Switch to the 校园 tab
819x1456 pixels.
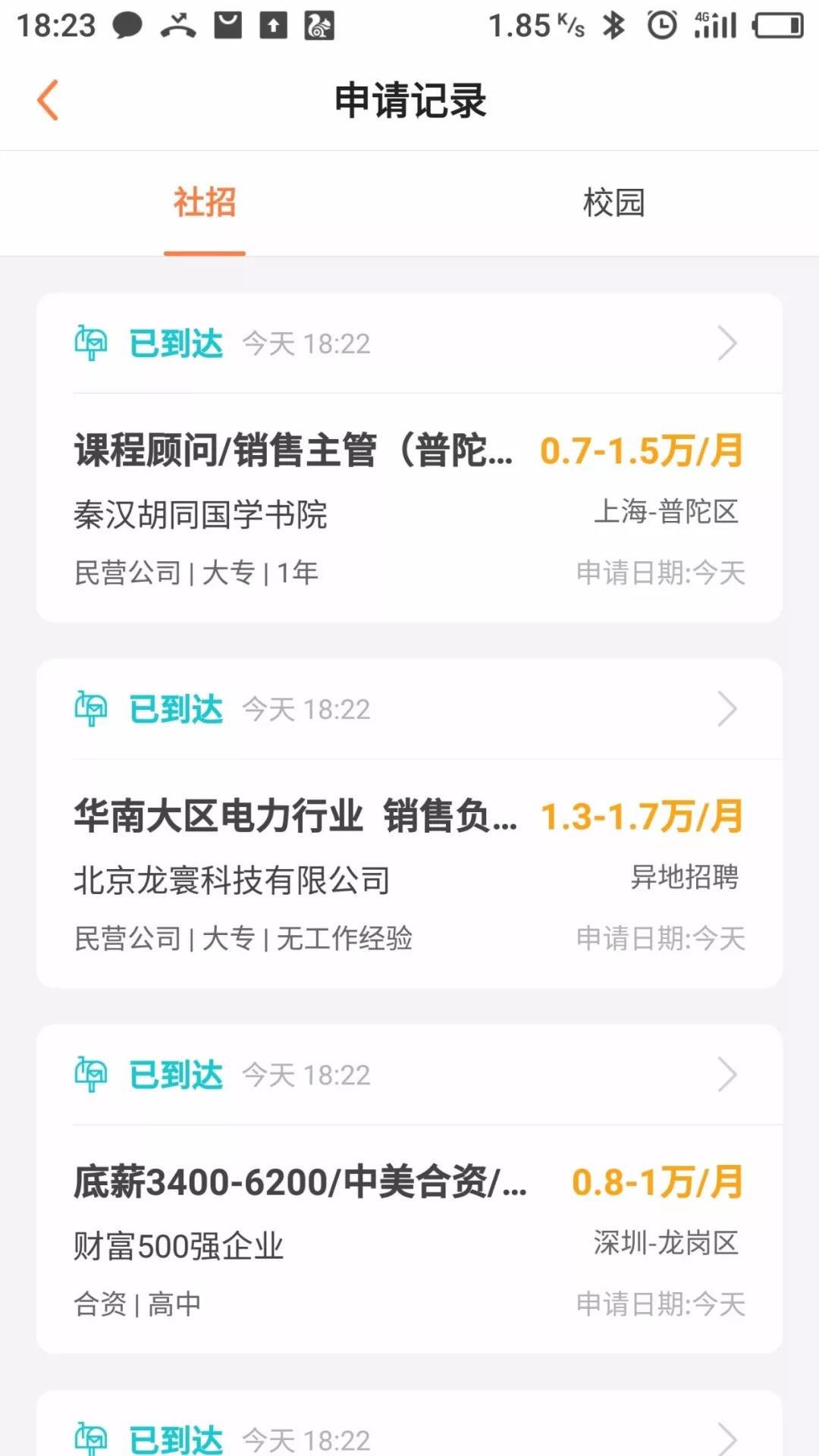613,203
